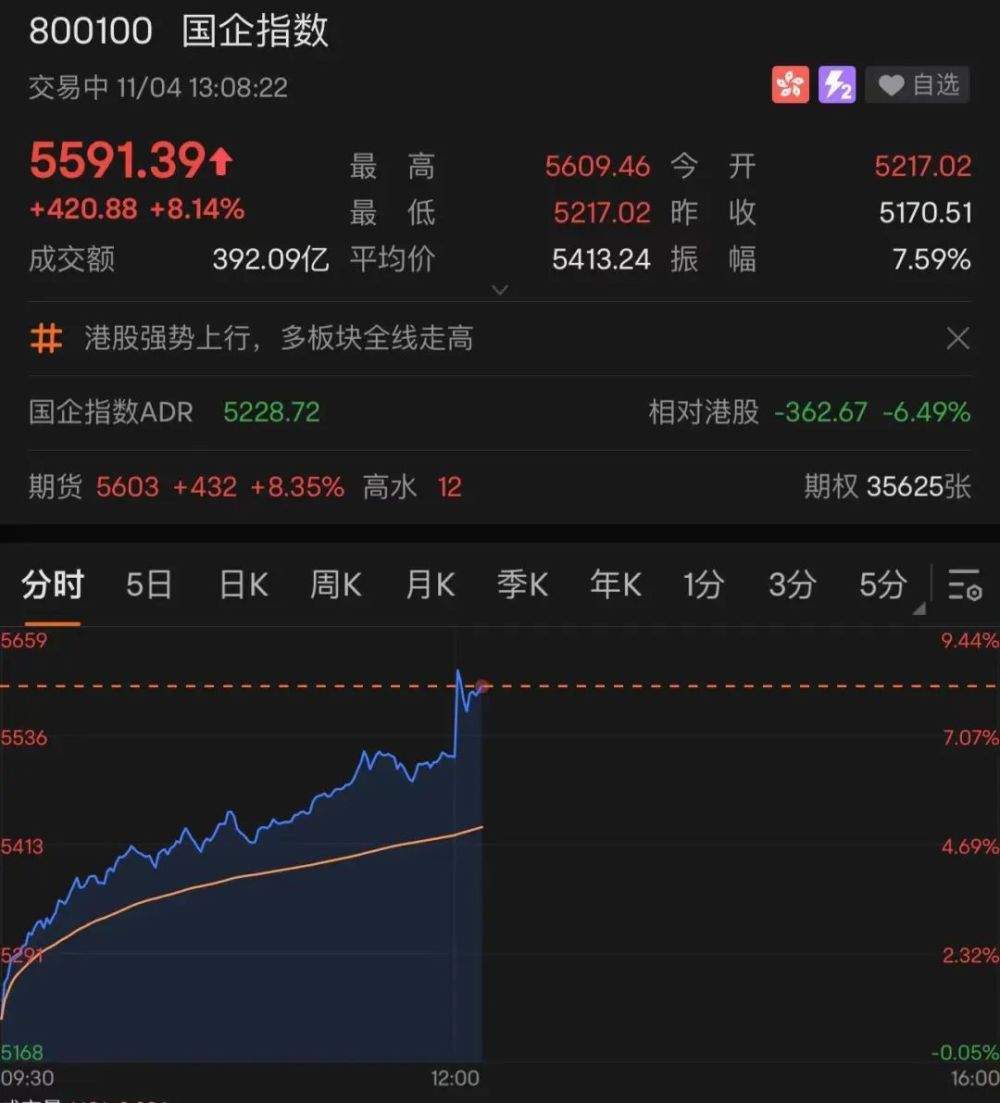Tap the Hong Kong market flag icon
Viewport: 1000px width, 1103px height.
click(790, 85)
